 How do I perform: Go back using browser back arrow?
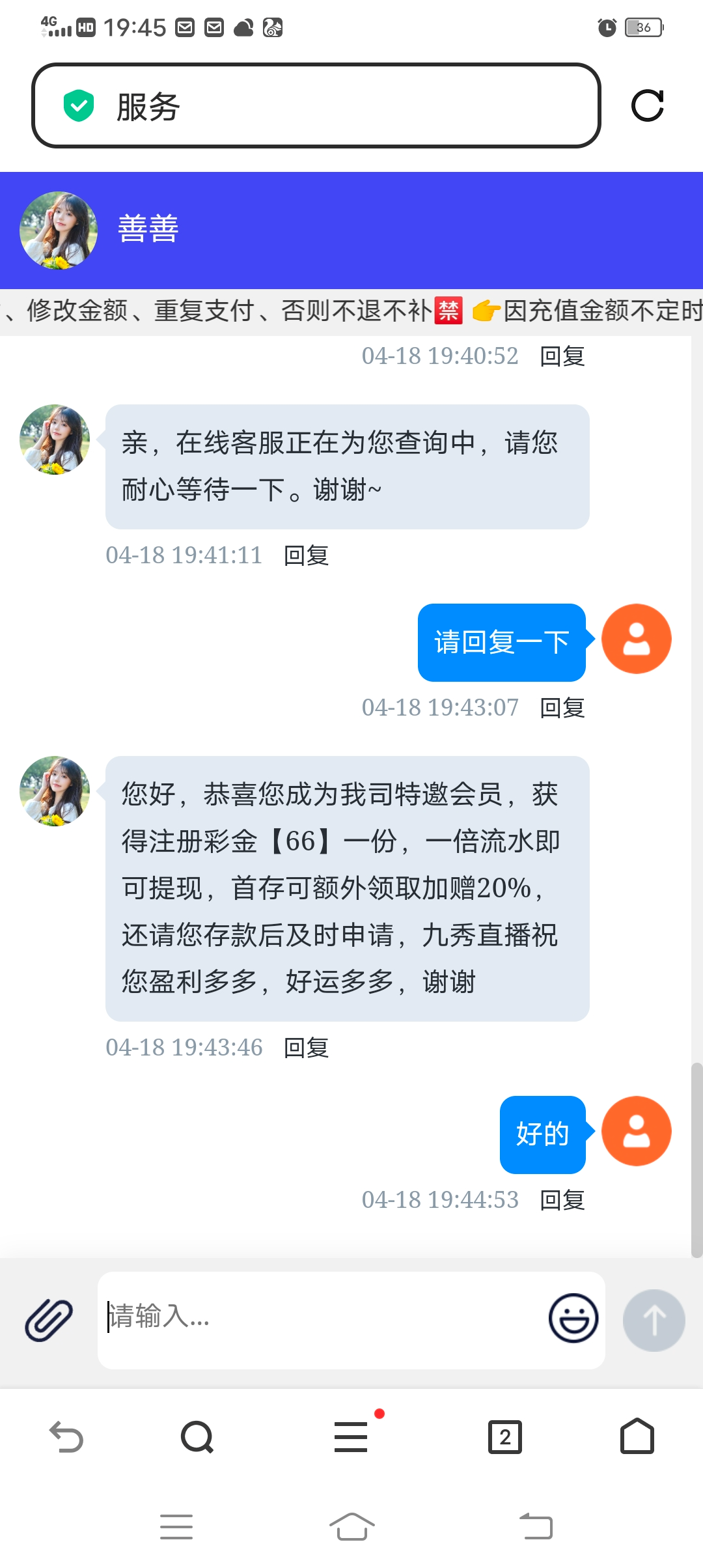coord(66,1436)
